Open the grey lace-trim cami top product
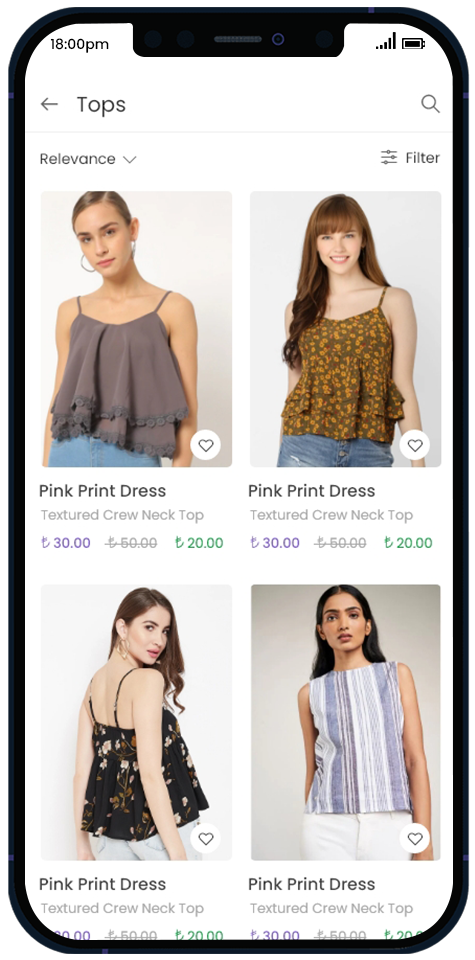The width and height of the screenshot is (475, 960). pos(137,329)
